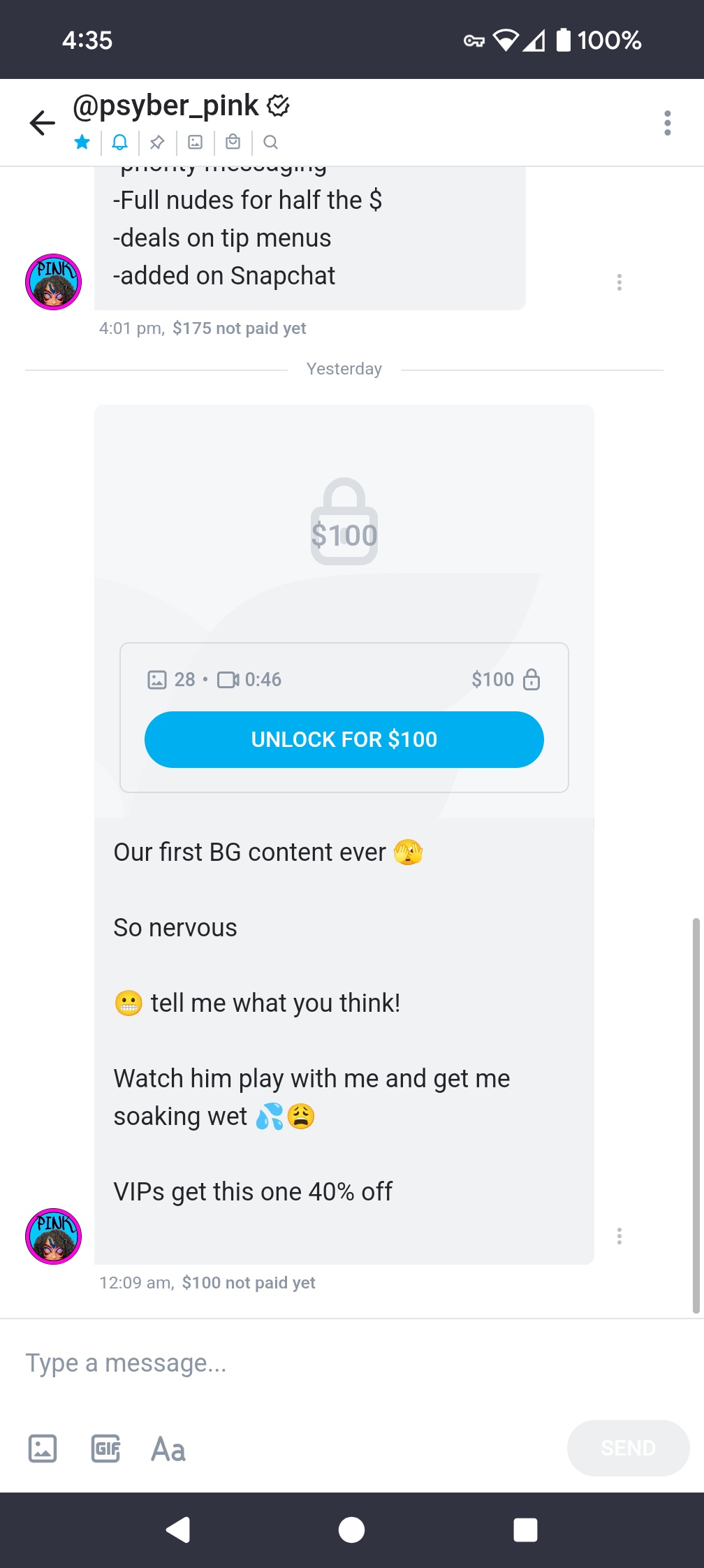Open options for the $100 message
Image resolution: width=704 pixels, height=1568 pixels.
pos(619,1236)
